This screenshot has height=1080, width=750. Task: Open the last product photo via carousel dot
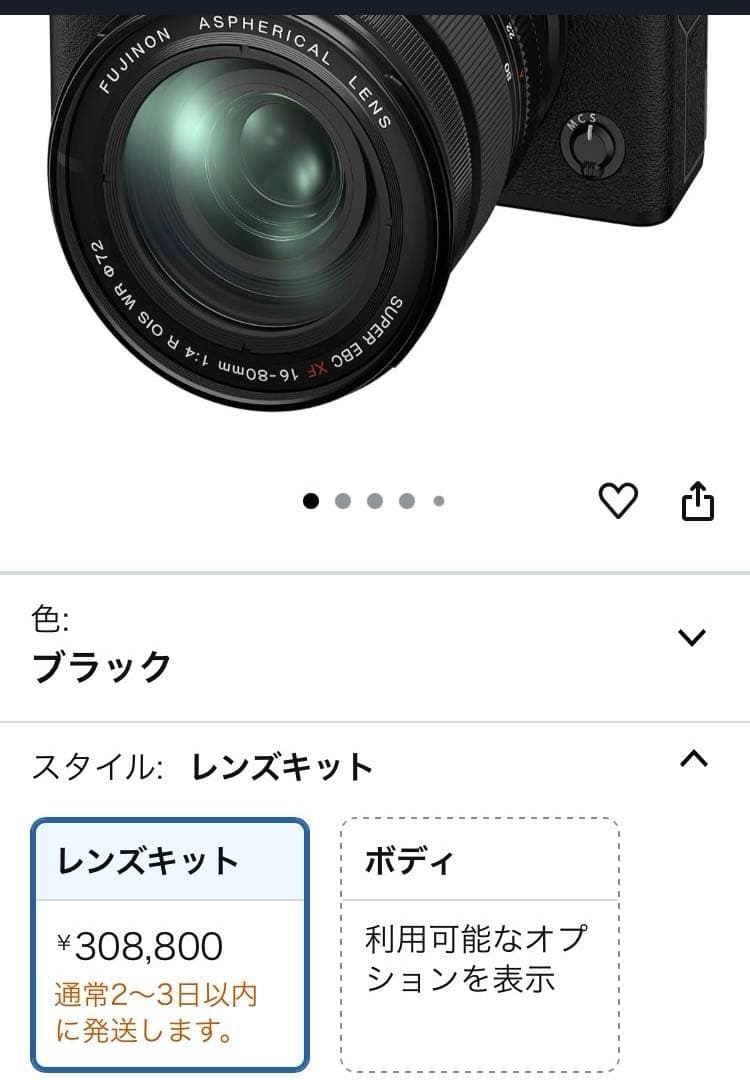438,499
